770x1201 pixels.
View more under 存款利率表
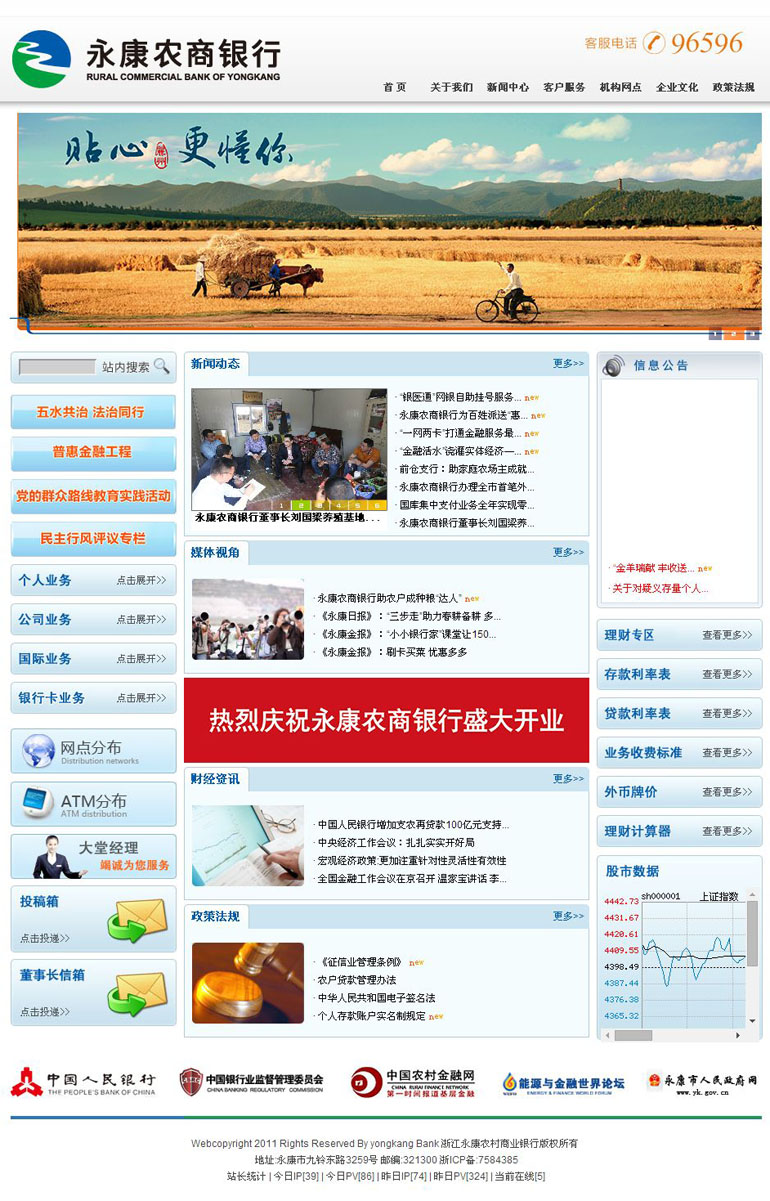click(x=726, y=674)
